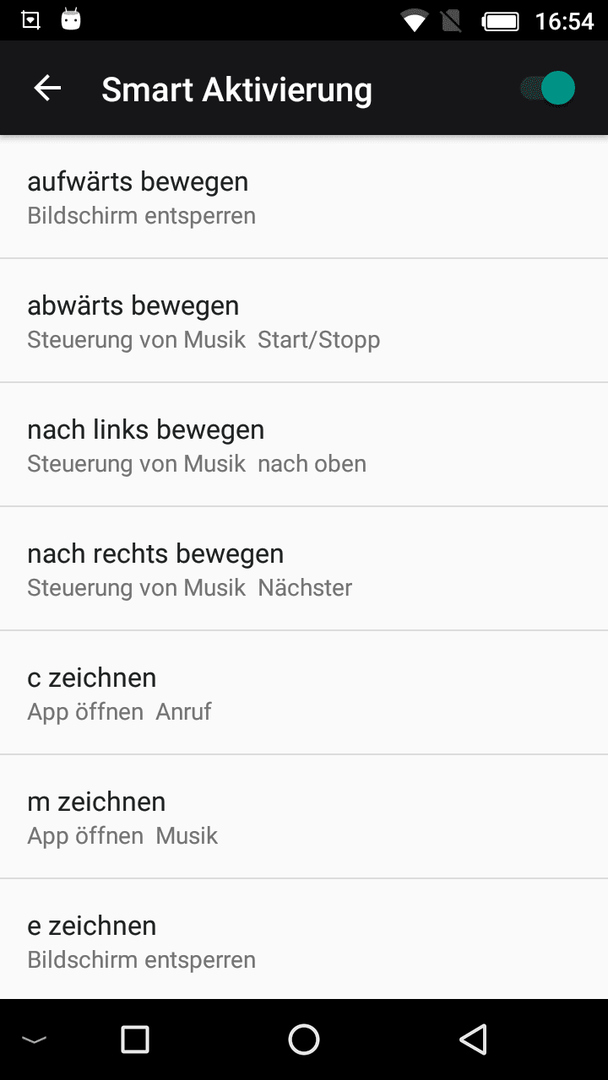
Task: Configure the 'c zeichnen' gesture
Action: pos(304,693)
